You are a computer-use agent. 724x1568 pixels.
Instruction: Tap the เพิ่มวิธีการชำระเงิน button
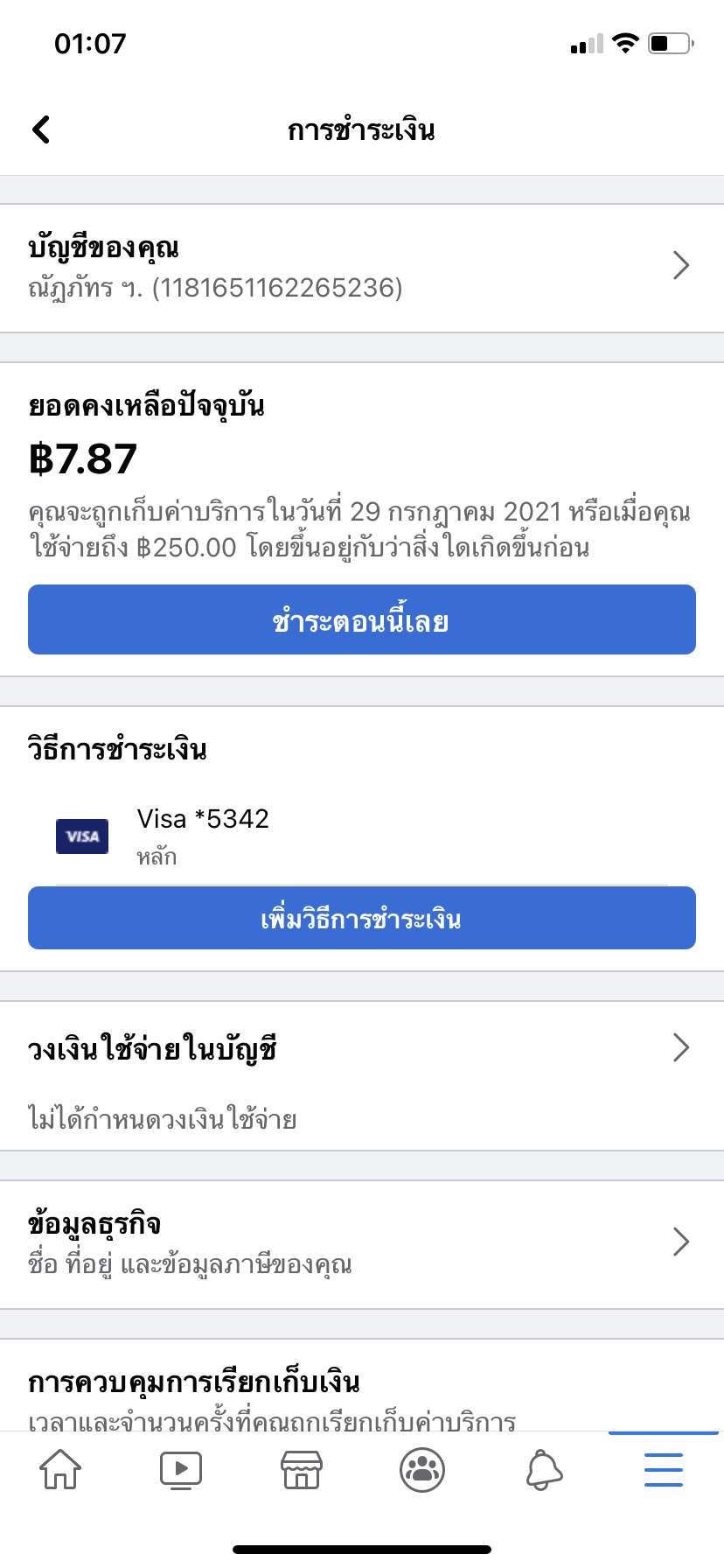(x=362, y=918)
